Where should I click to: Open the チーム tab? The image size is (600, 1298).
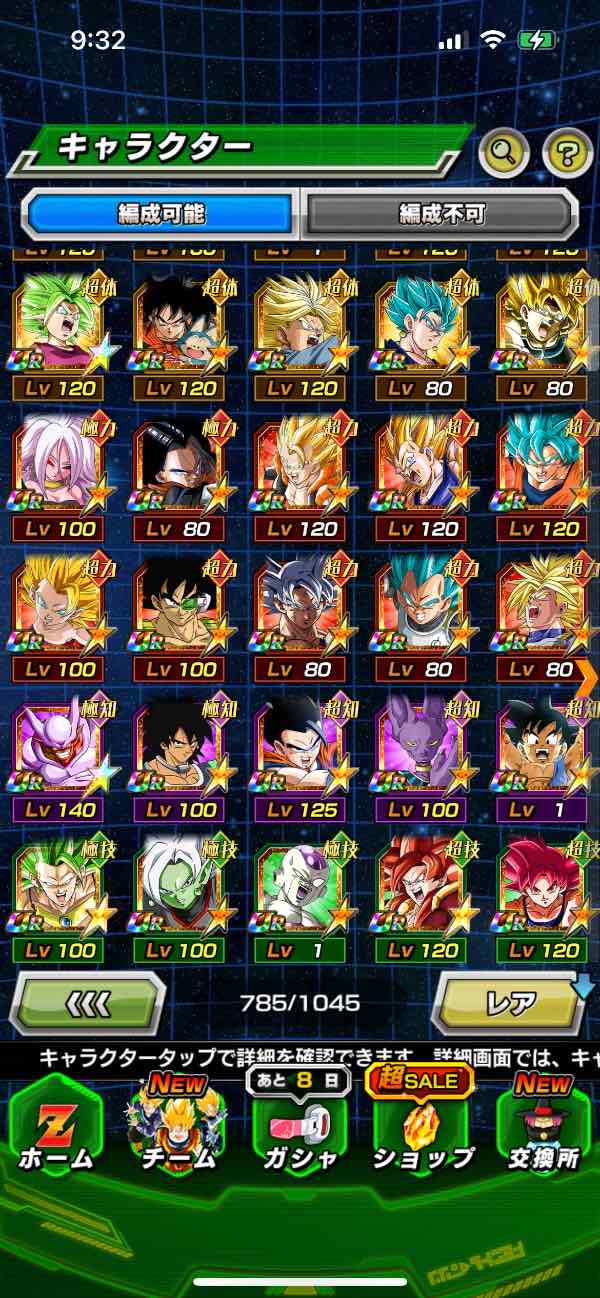(x=178, y=1130)
